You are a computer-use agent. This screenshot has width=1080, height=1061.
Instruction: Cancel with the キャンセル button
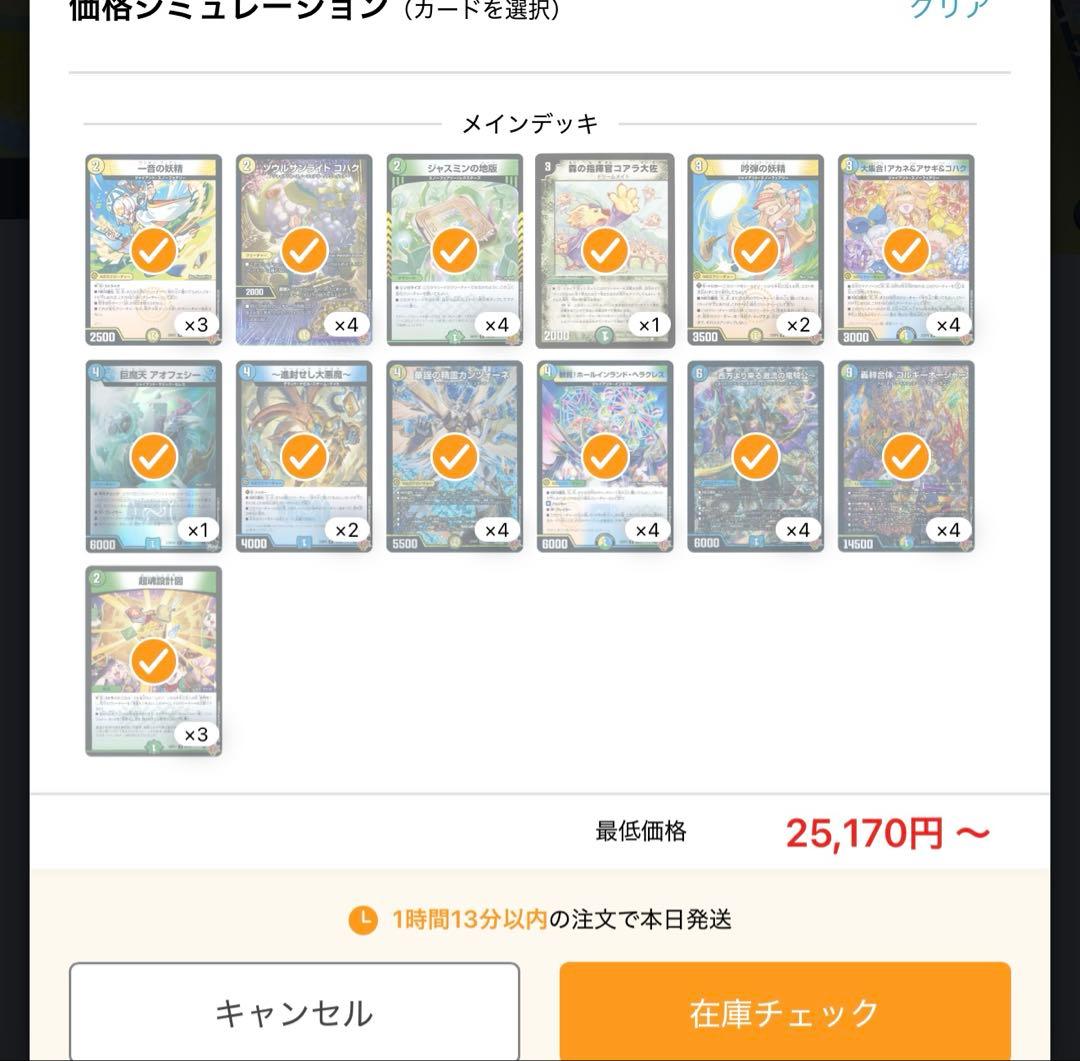(294, 1011)
